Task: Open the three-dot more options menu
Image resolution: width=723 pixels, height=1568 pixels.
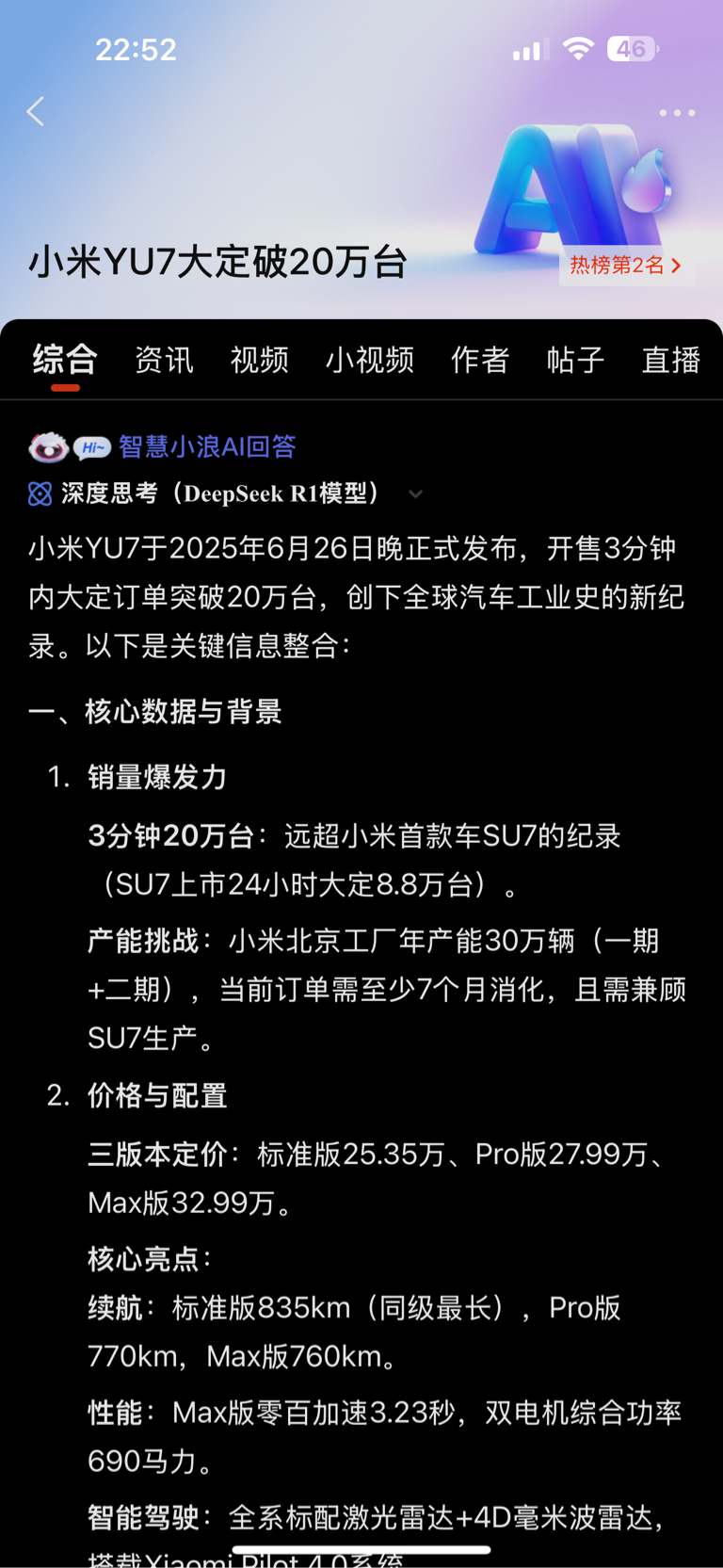Action: (676, 111)
